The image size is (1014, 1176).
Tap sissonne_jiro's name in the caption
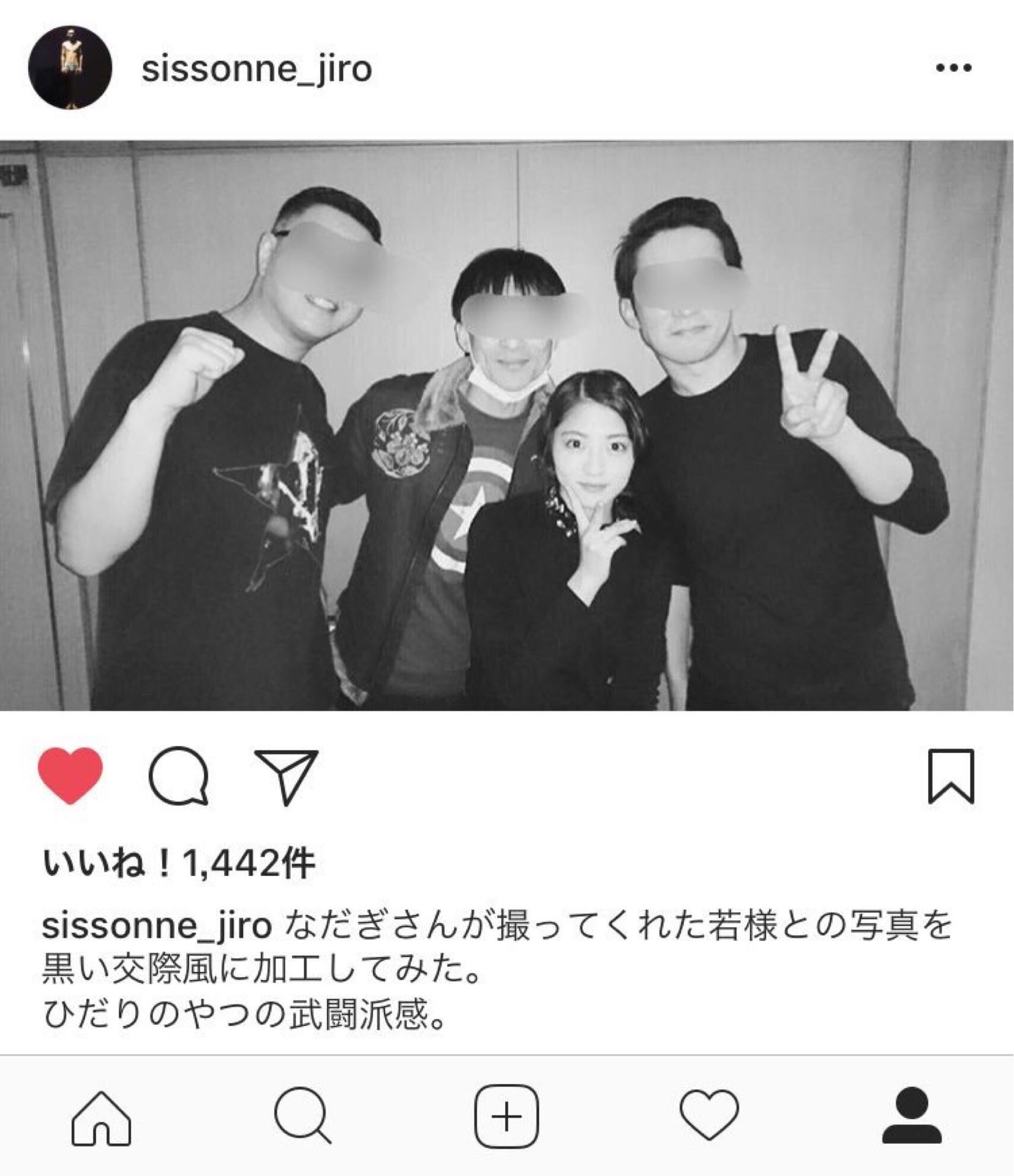tap(156, 926)
